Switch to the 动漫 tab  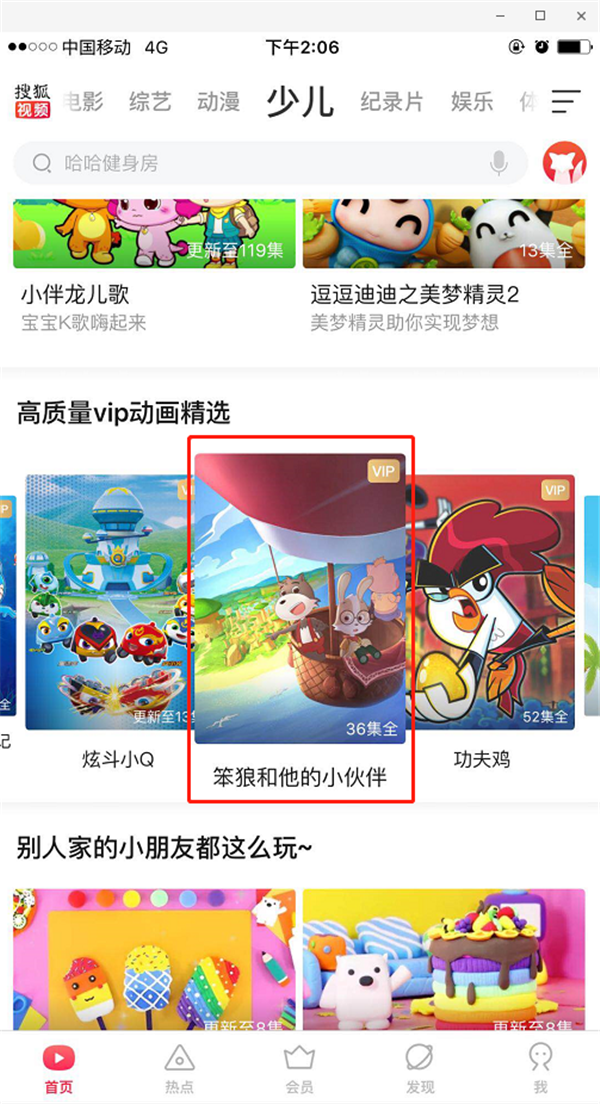218,101
